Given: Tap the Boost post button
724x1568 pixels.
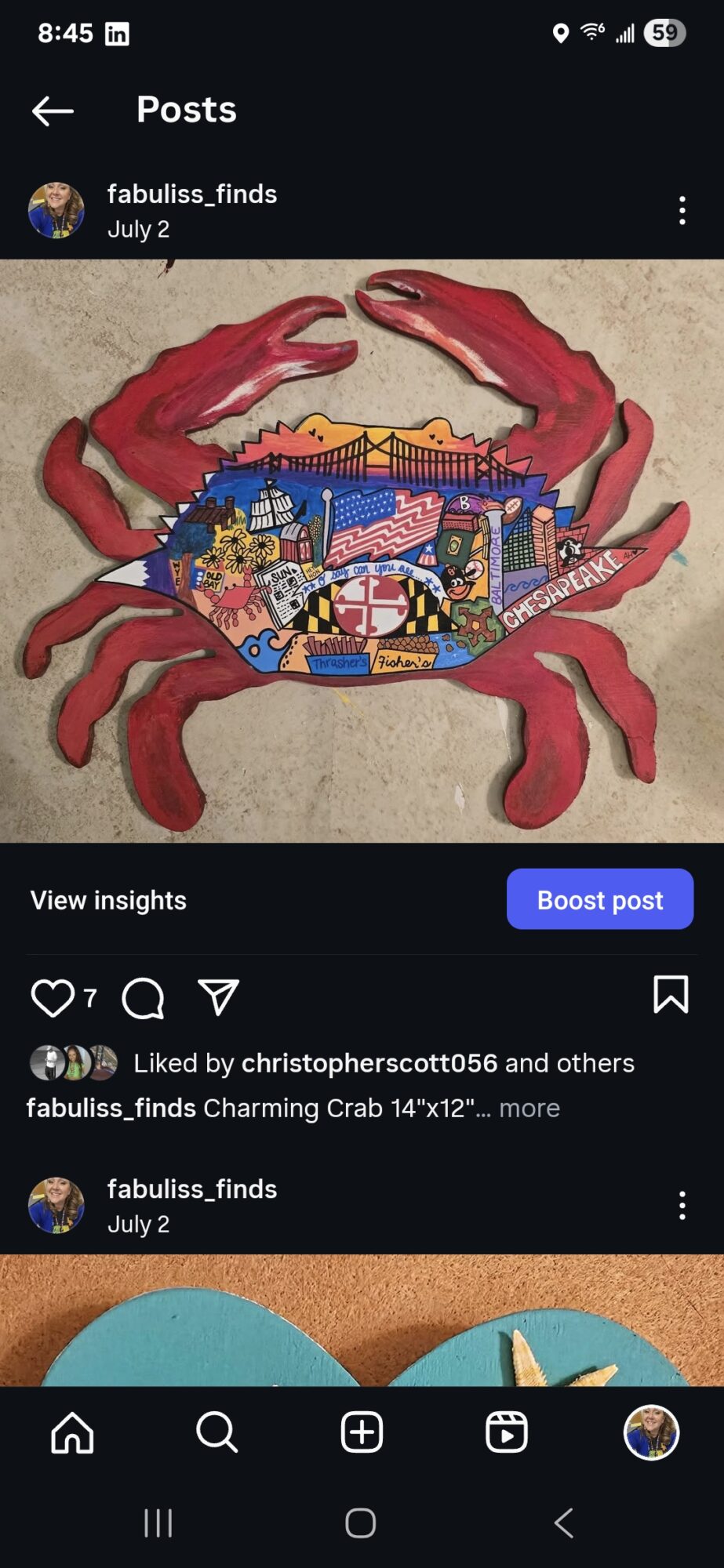Looking at the screenshot, I should point(599,899).
